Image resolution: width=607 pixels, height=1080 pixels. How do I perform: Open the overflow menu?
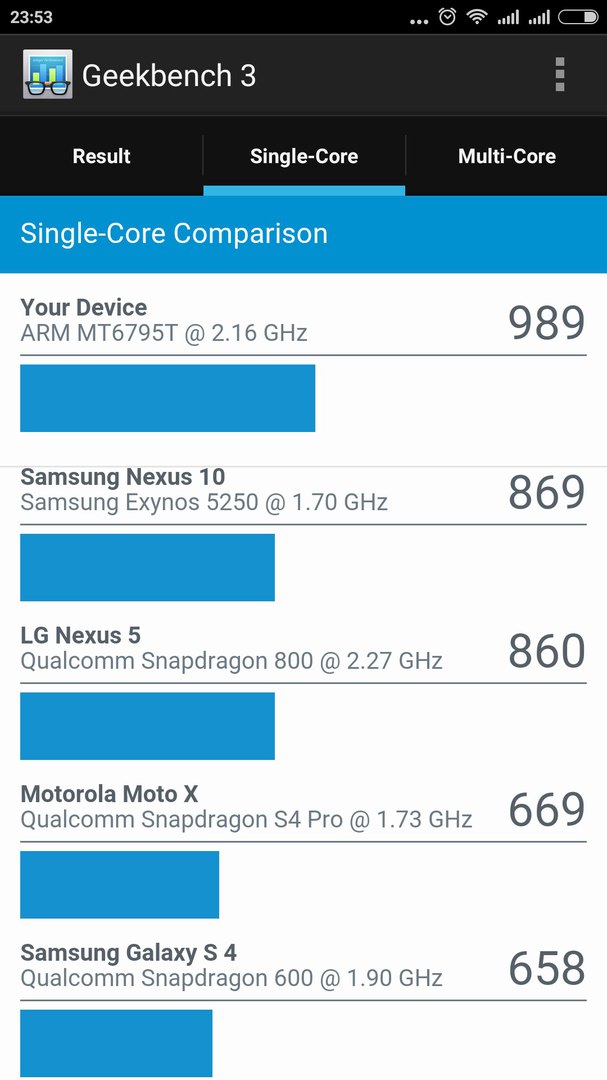tap(559, 75)
